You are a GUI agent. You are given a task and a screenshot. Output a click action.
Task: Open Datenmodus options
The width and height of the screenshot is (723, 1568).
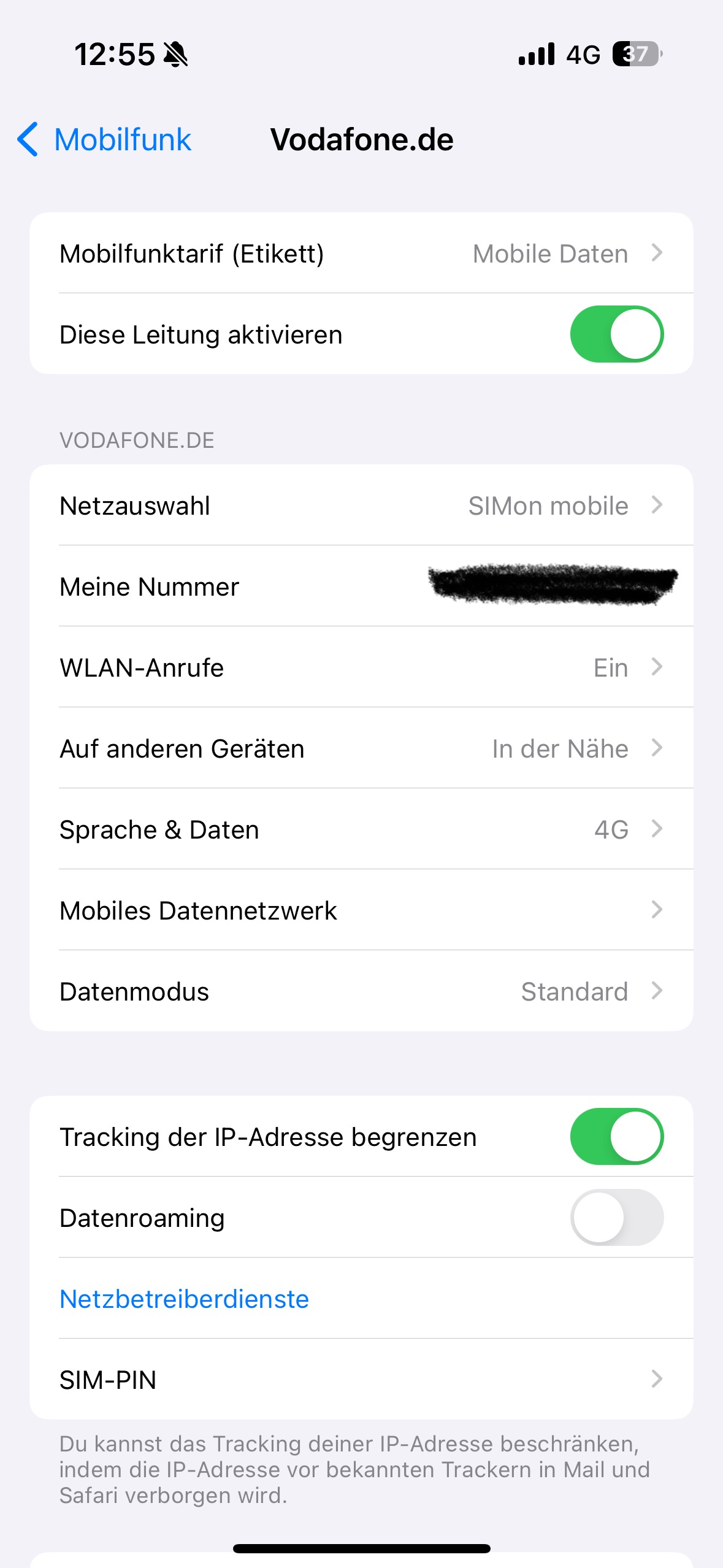361,991
